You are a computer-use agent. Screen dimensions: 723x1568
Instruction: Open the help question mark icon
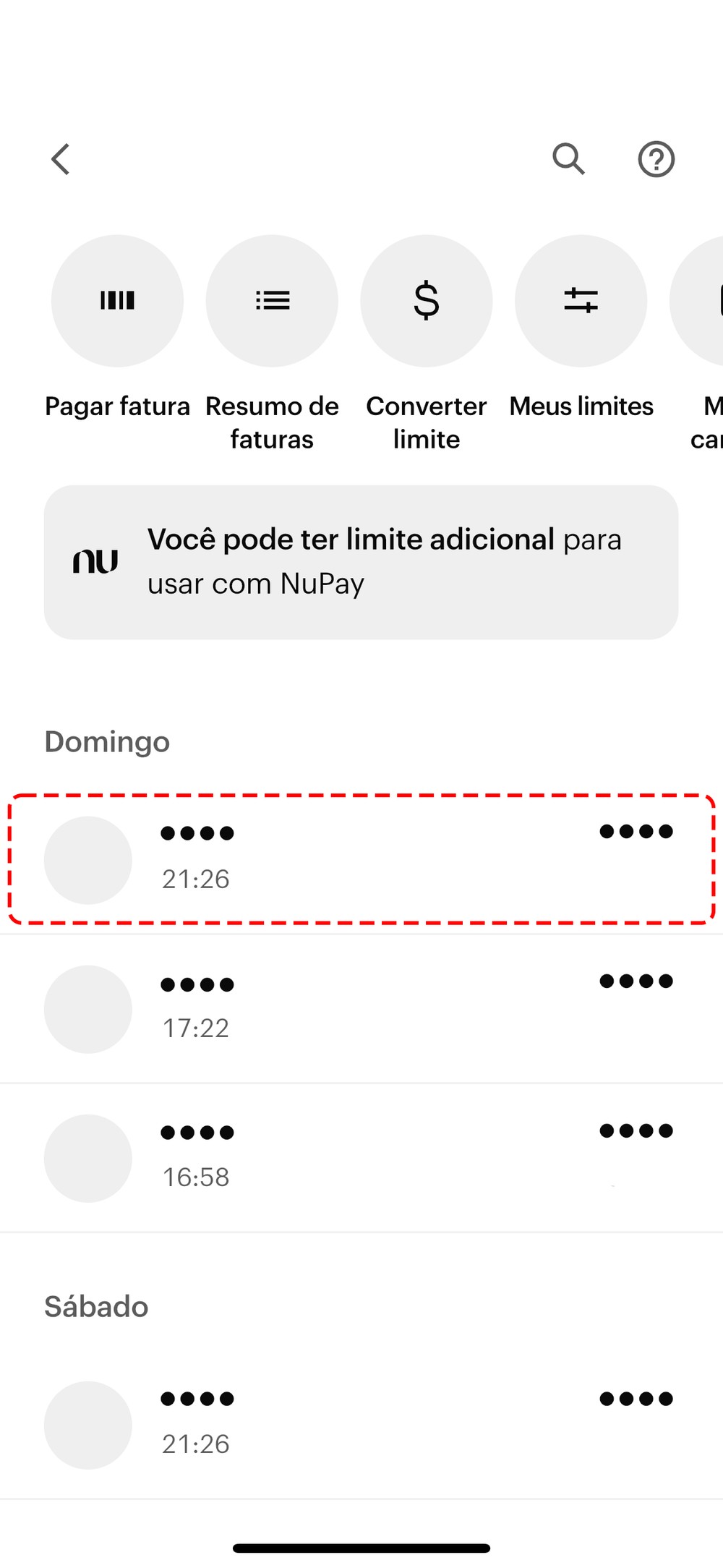pos(656,159)
